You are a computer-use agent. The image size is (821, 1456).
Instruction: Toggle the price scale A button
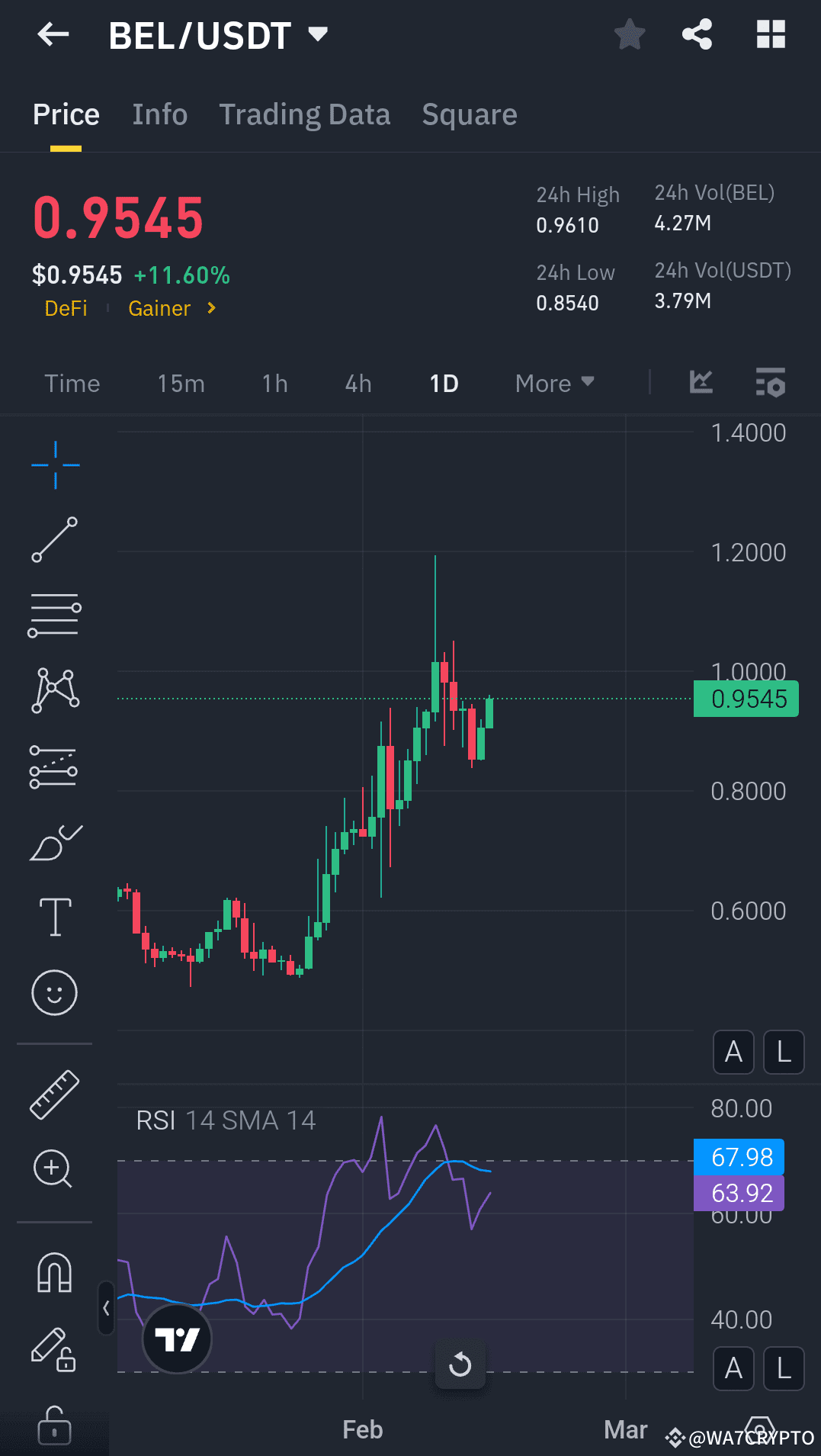pos(733,1053)
